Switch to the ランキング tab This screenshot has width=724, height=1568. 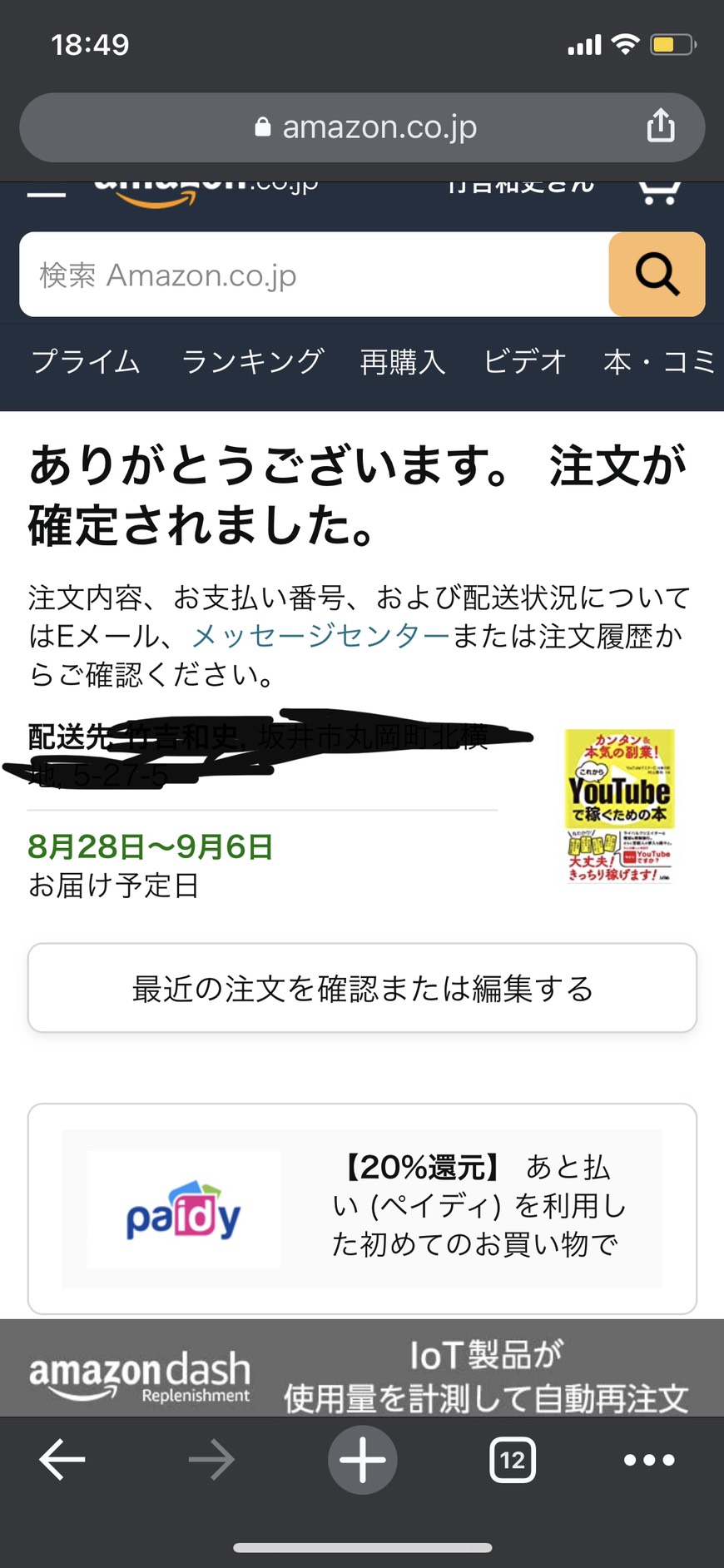click(x=253, y=362)
